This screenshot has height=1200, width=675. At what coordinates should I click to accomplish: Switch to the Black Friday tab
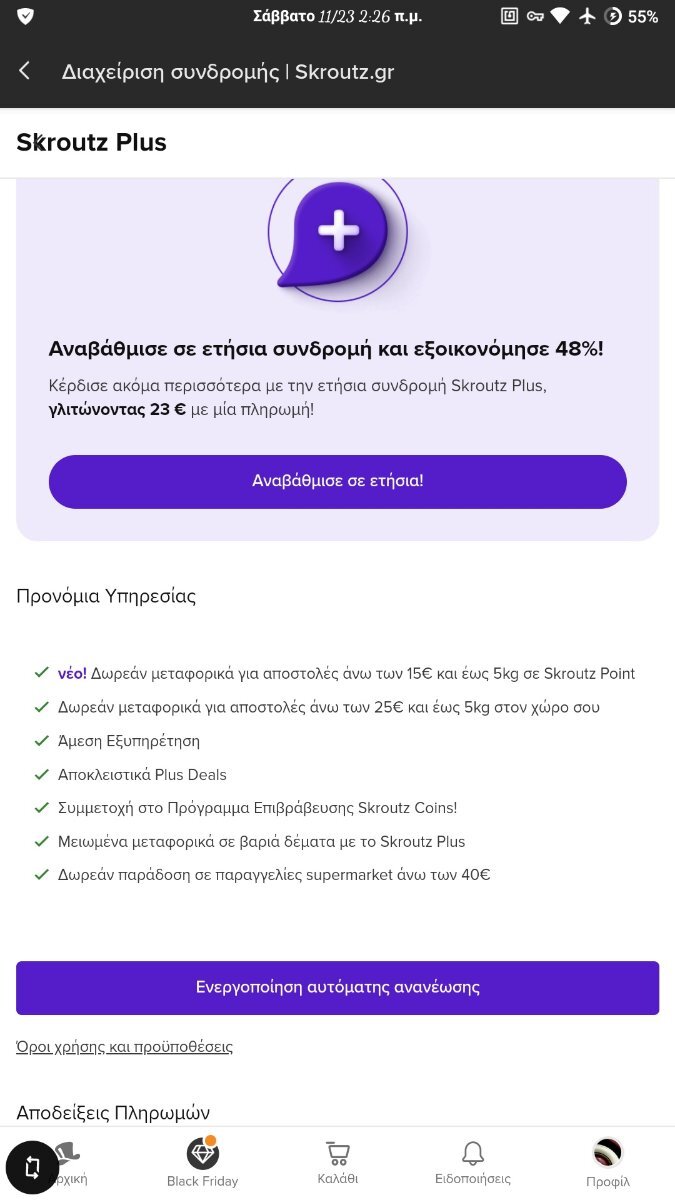[x=203, y=1163]
